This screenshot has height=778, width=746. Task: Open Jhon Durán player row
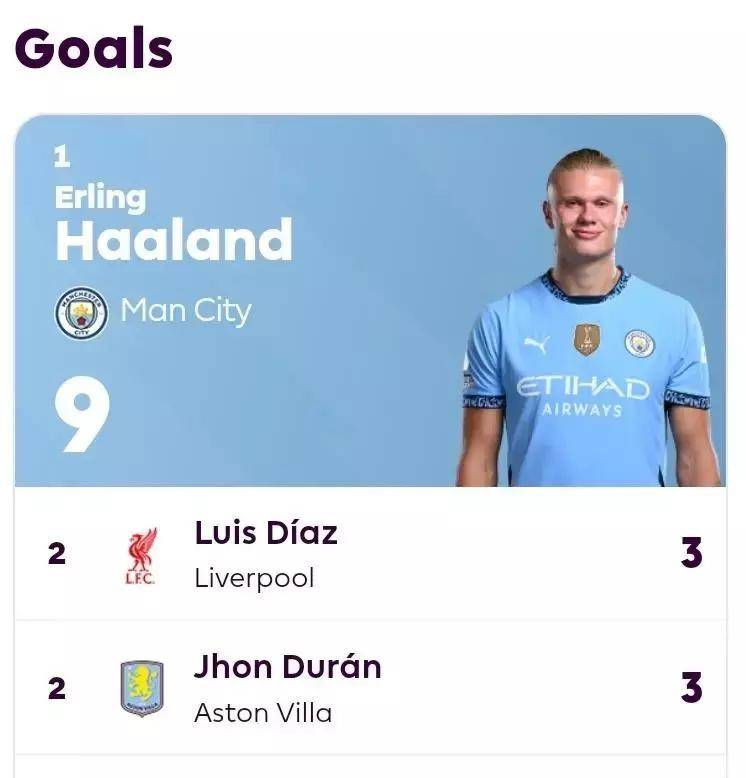click(x=370, y=688)
